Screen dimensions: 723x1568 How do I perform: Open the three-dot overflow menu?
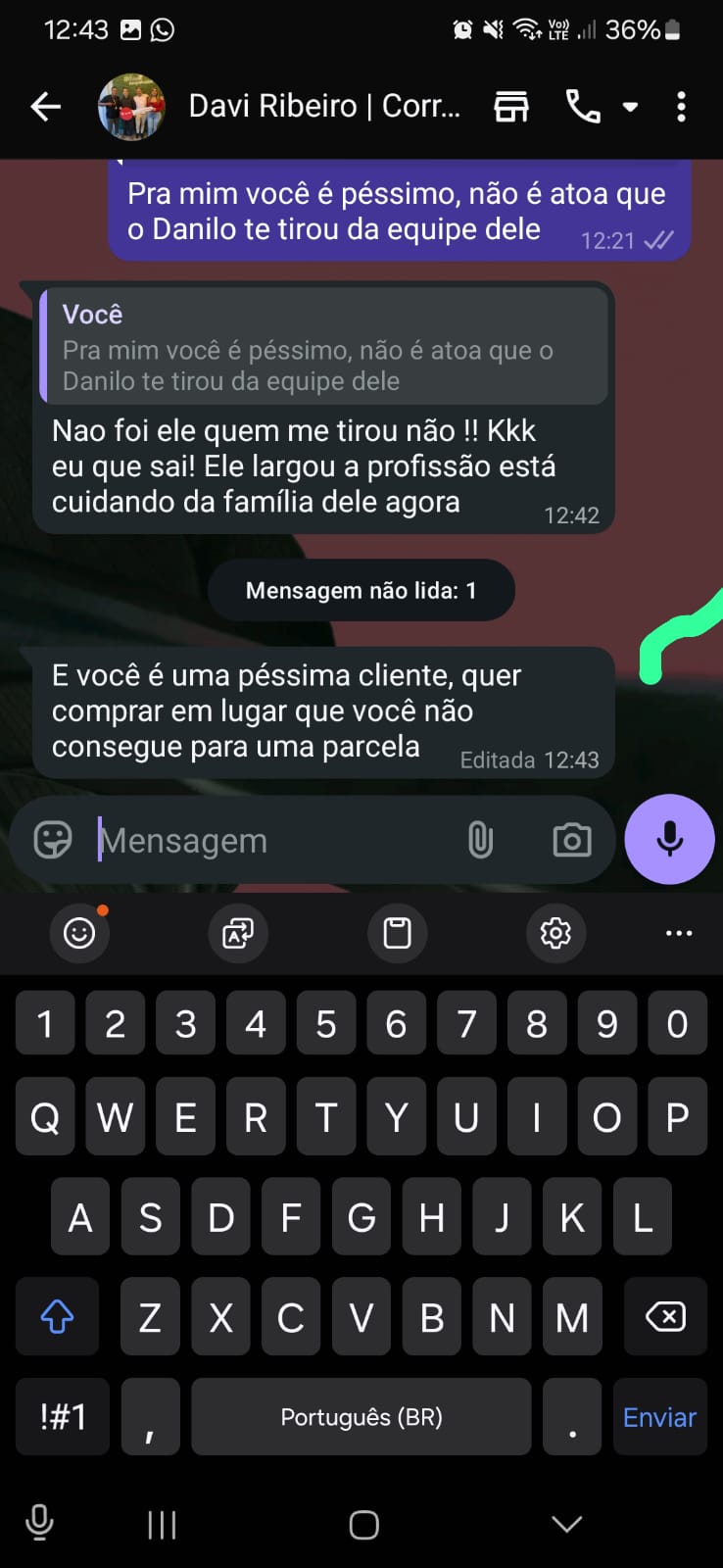681,106
